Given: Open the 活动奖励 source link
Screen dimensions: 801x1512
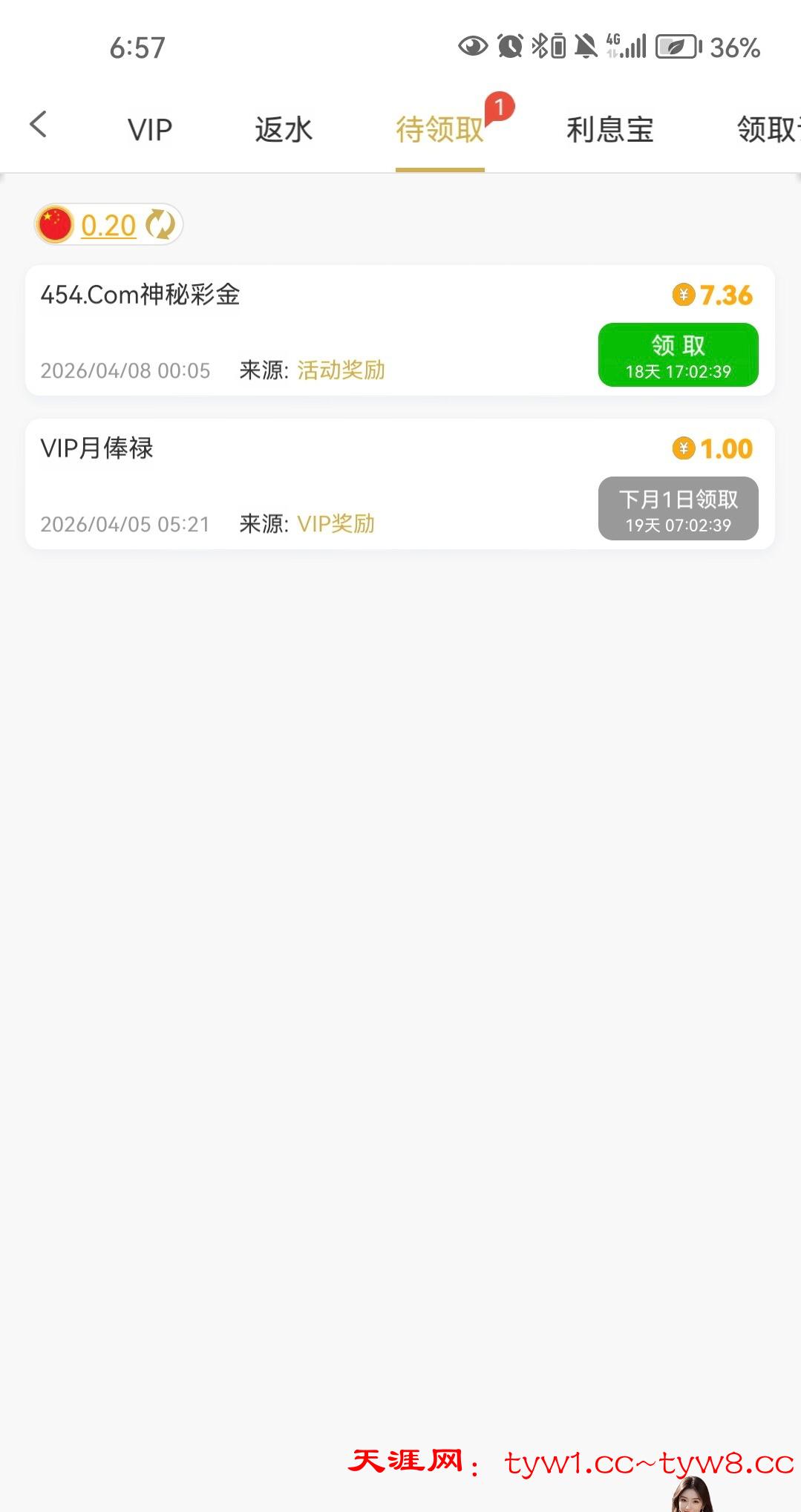Looking at the screenshot, I should pos(341,370).
